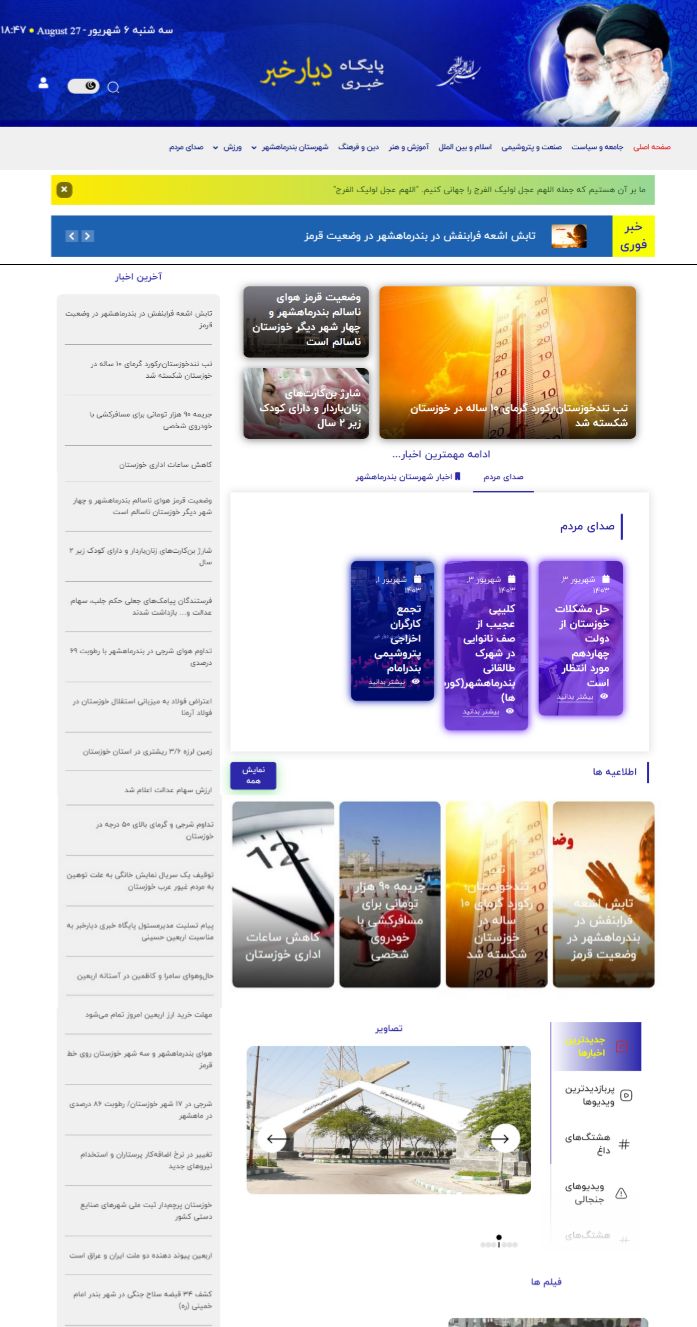
Task: Open the user account icon
Action: click(43, 83)
